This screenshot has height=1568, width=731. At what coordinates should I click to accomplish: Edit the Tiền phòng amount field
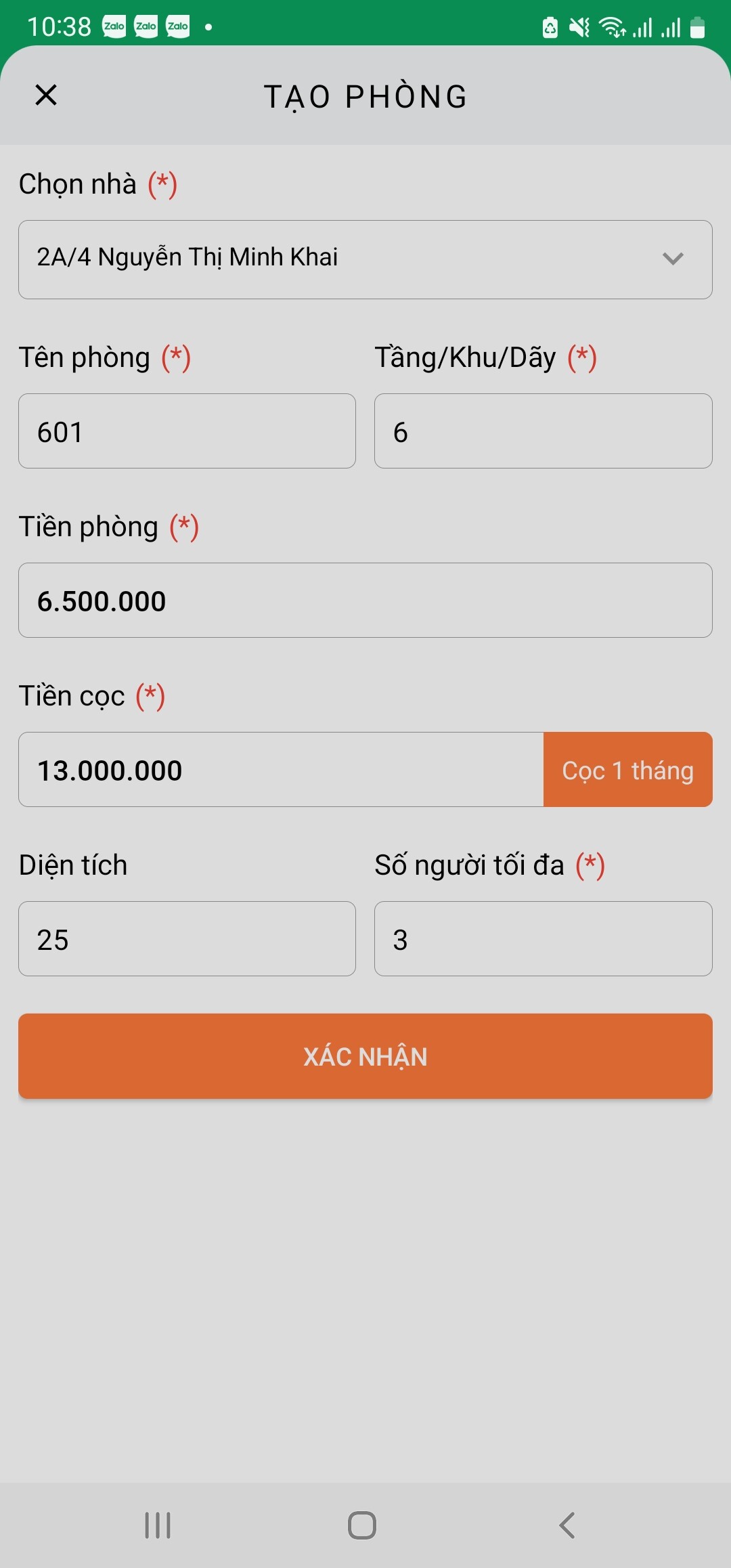tap(365, 601)
